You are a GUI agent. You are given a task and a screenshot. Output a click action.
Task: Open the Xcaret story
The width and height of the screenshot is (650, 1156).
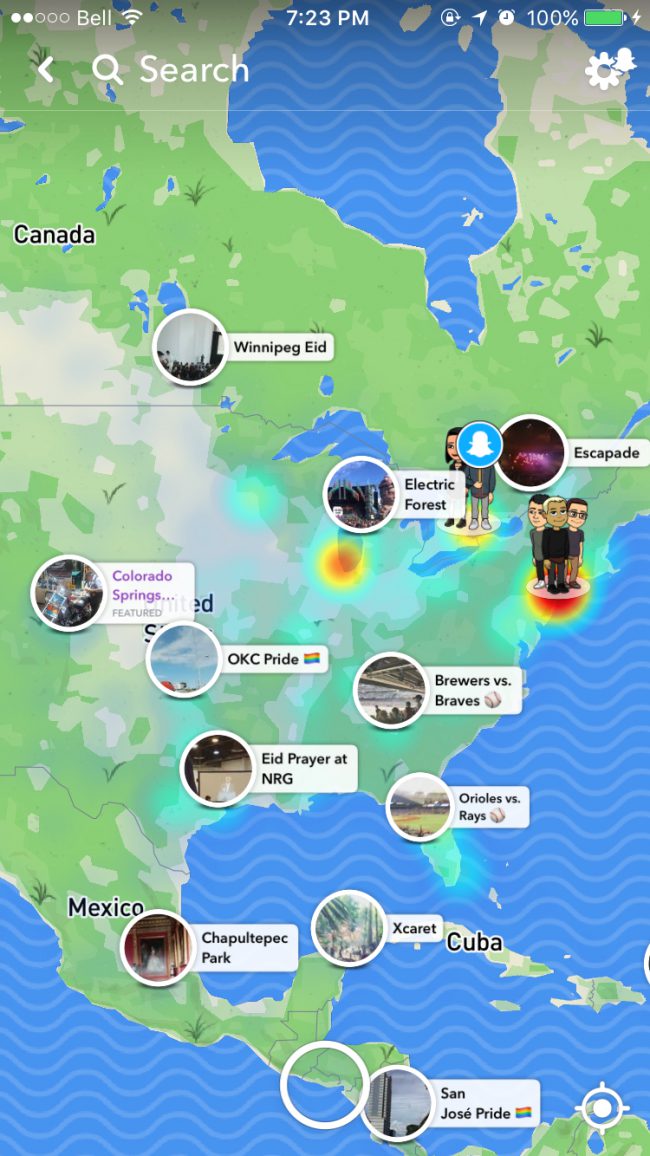(x=348, y=928)
